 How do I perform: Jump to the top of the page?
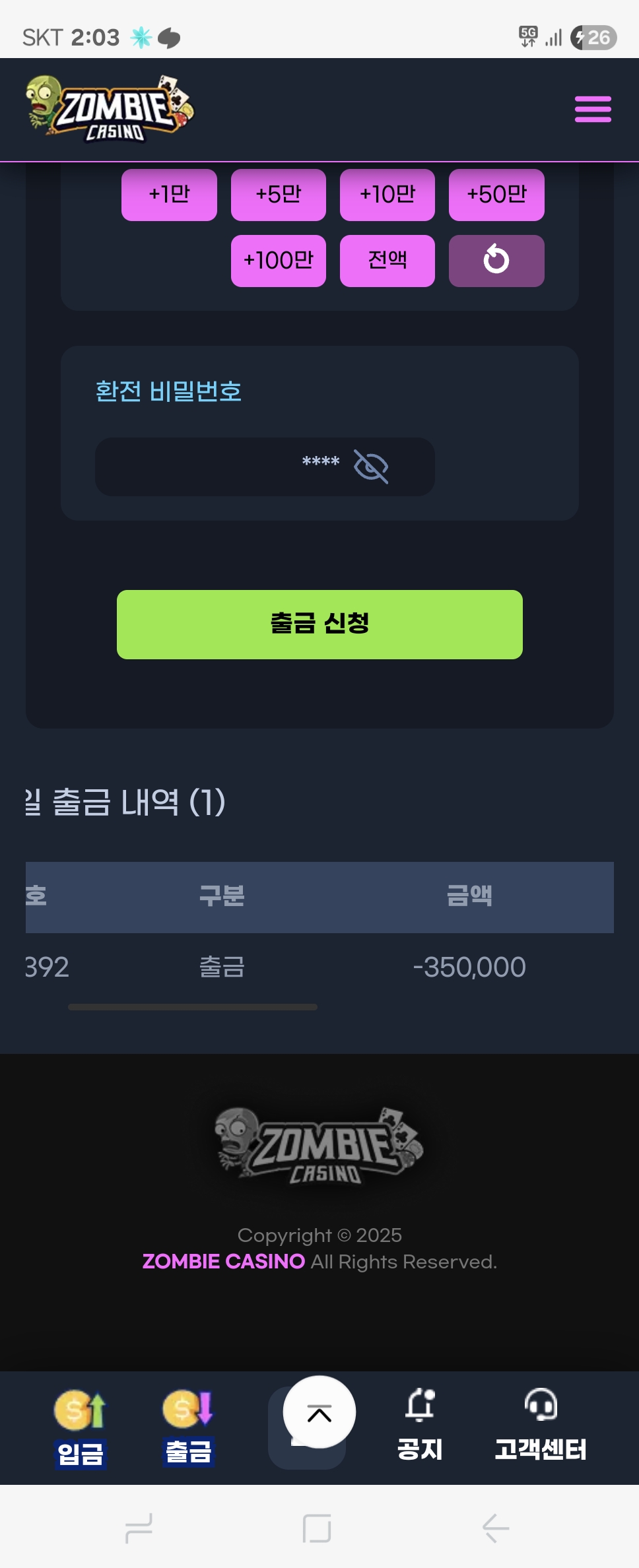click(319, 1412)
